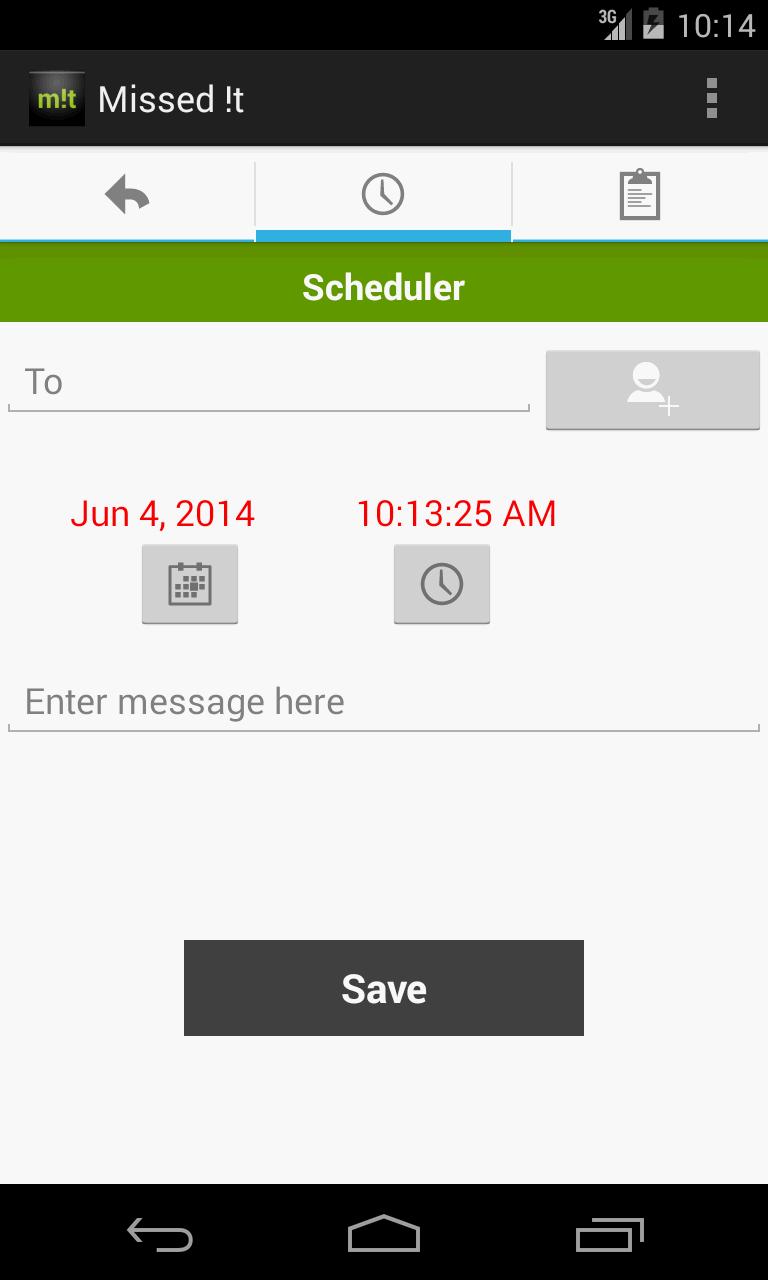Open the overflow menu
The height and width of the screenshot is (1280, 768).
point(711,98)
